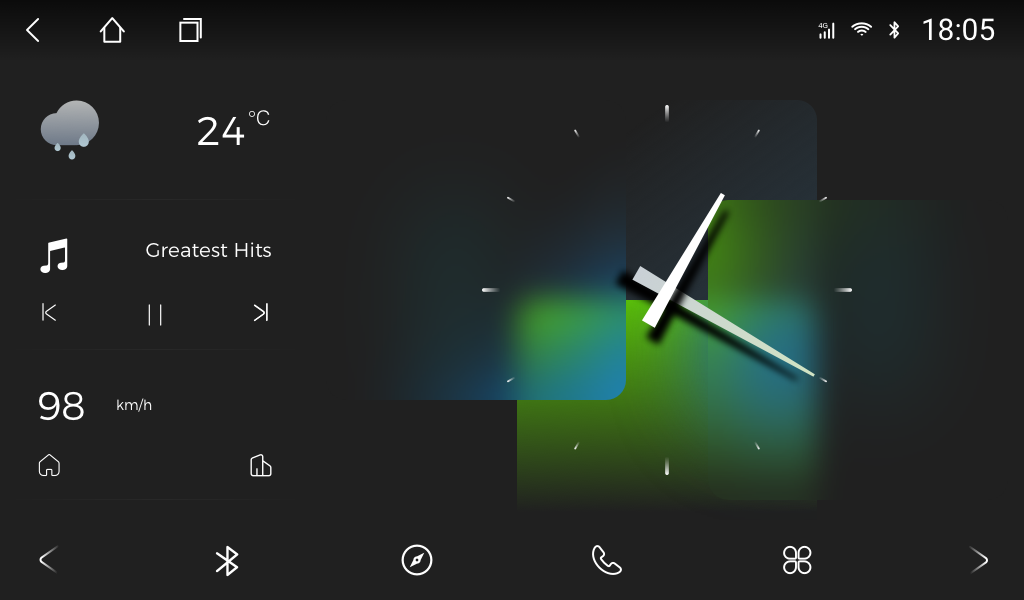Skip to the next track
Viewport: 1024px width, 600px height.
pyautogui.click(x=261, y=313)
